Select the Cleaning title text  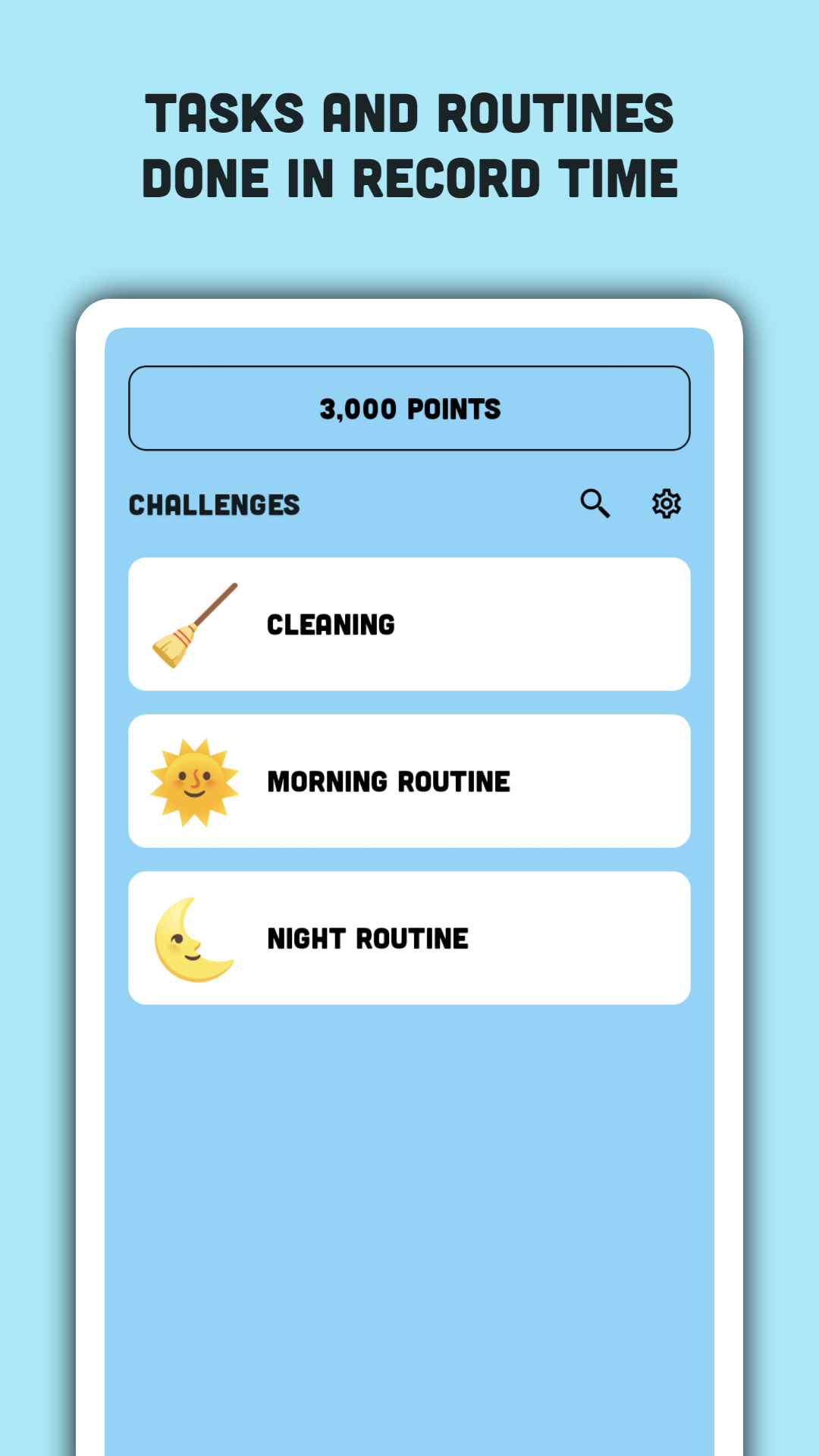330,623
